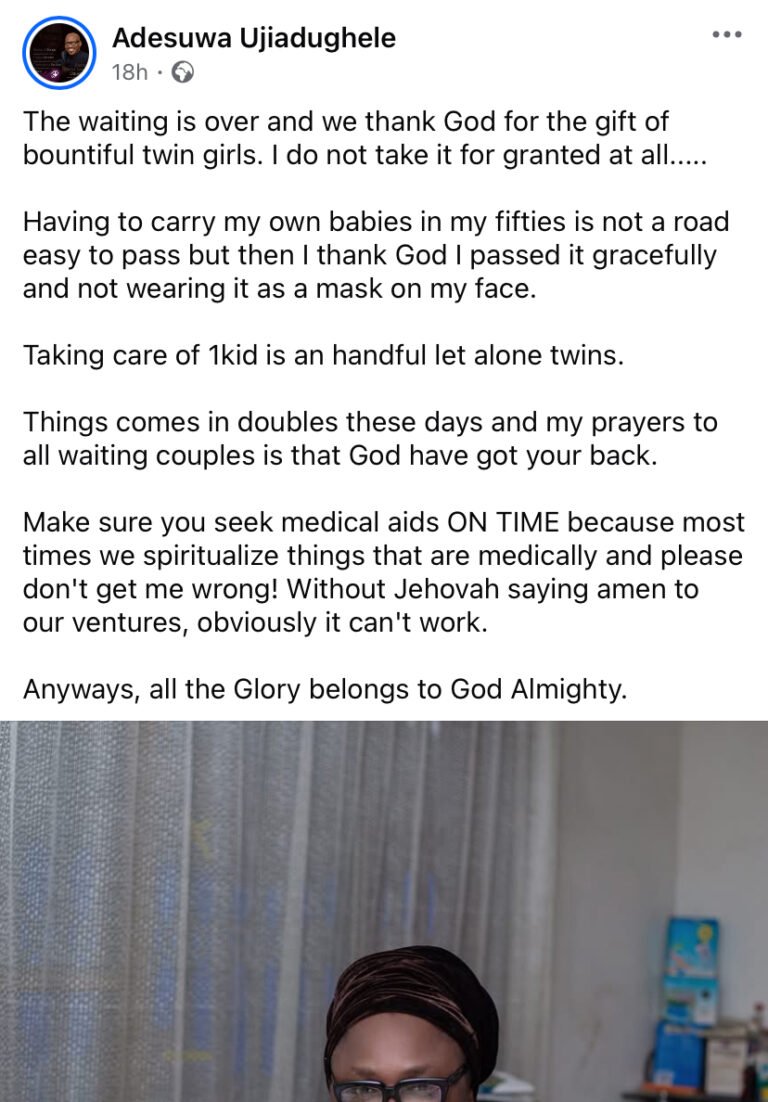Open Adesuwa Ujiadughele's profile picture
This screenshot has height=1102, width=768.
(57, 53)
